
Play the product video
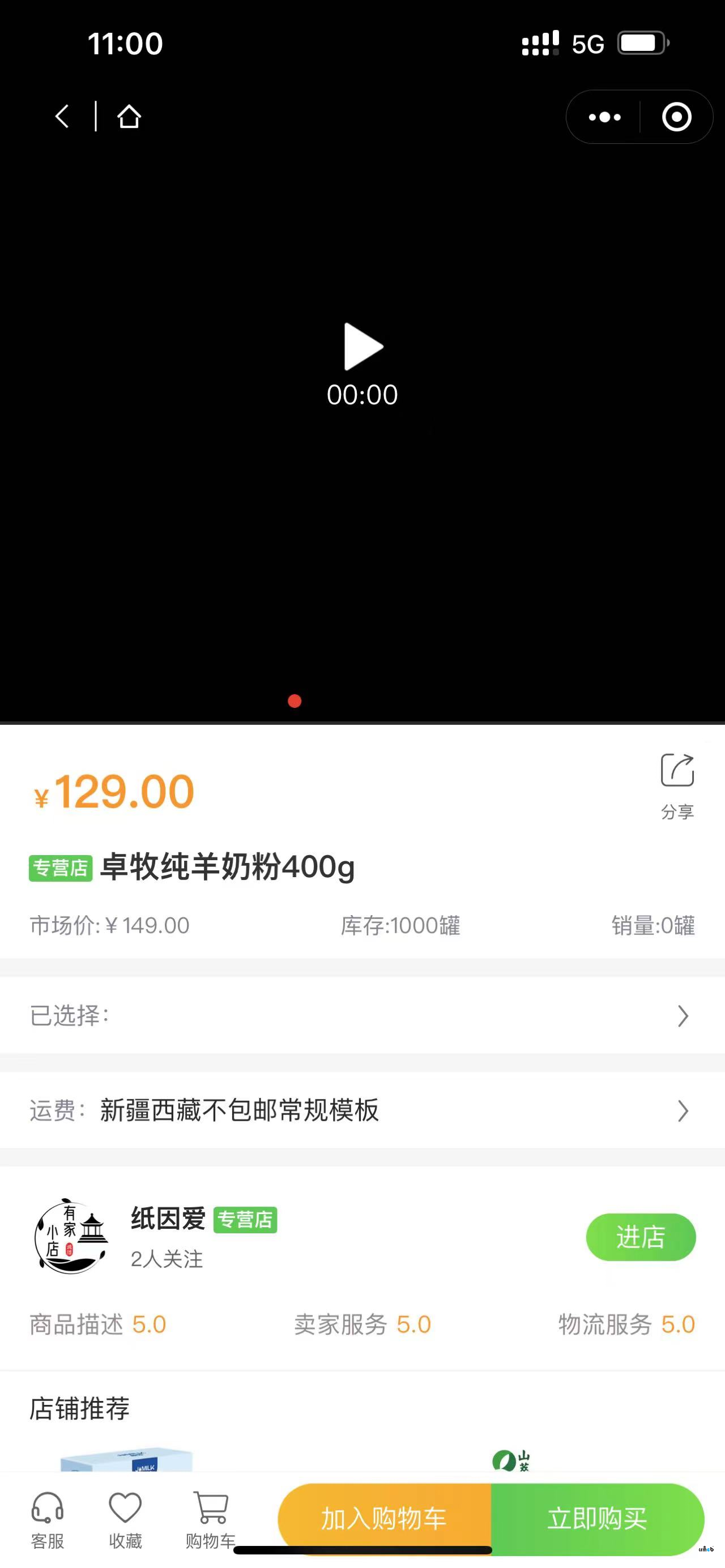point(363,347)
